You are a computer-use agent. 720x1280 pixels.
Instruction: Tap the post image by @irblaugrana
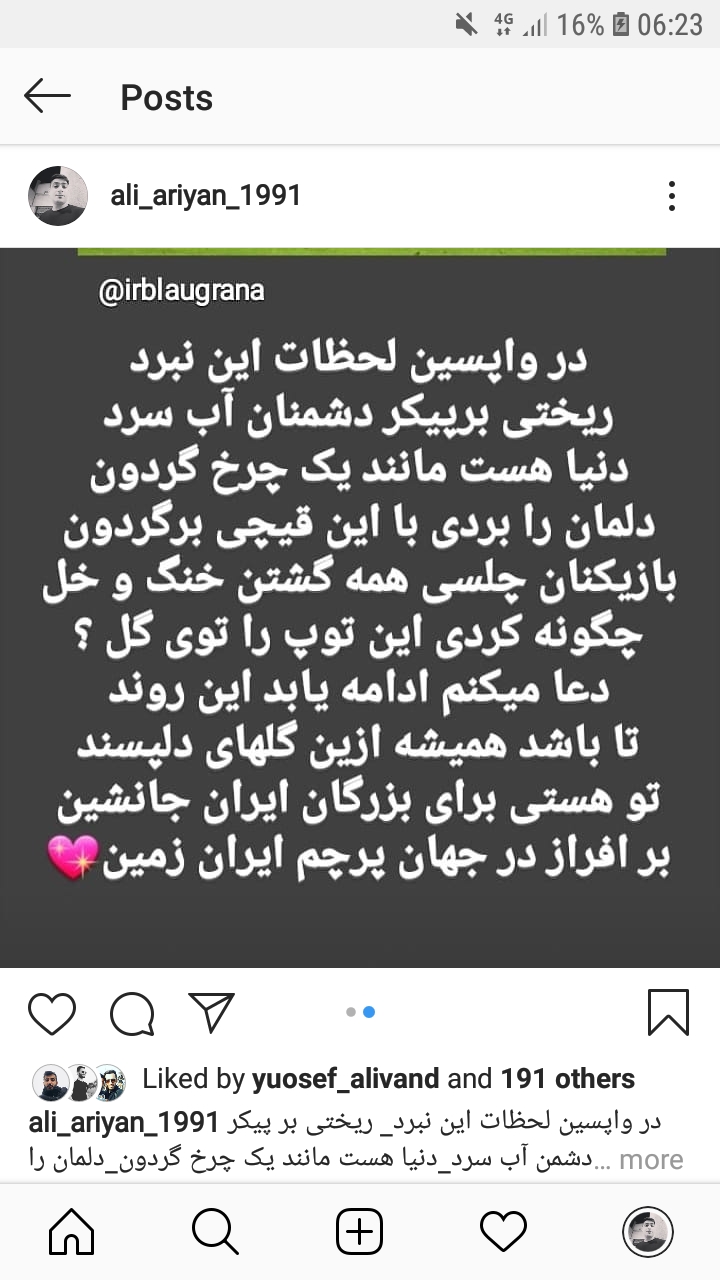pos(360,608)
